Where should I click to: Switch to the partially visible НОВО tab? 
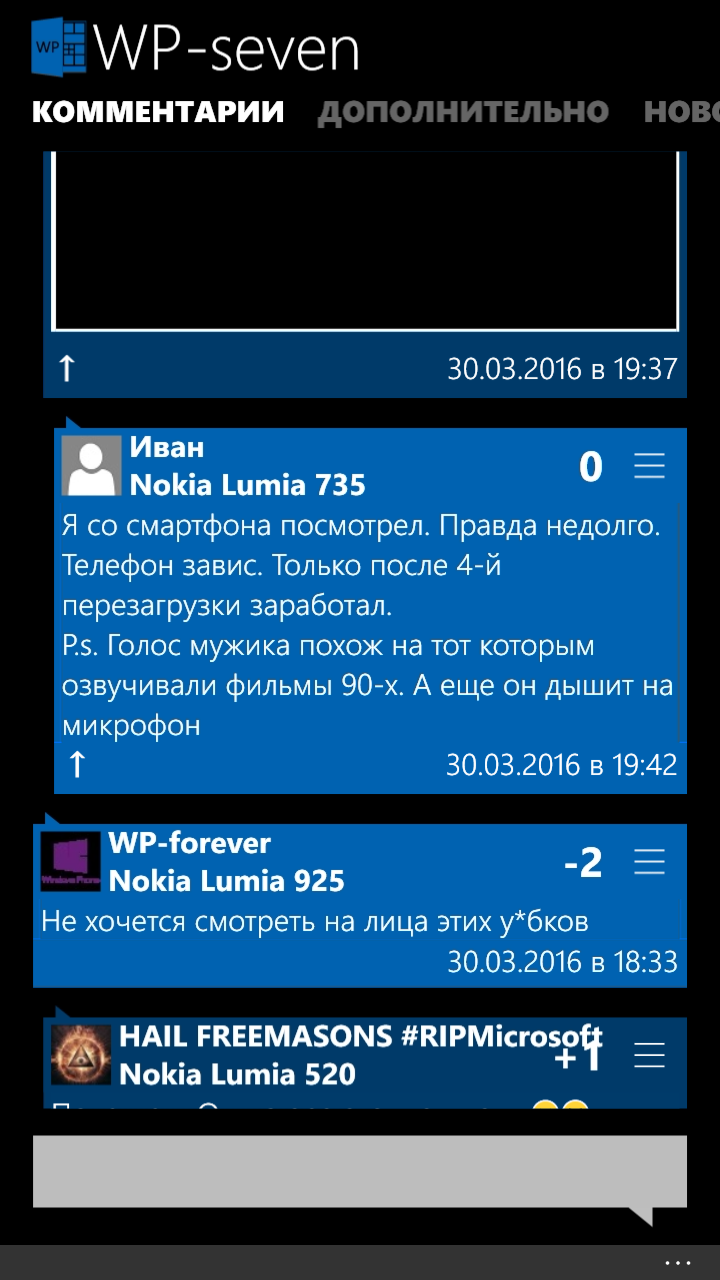(682, 112)
